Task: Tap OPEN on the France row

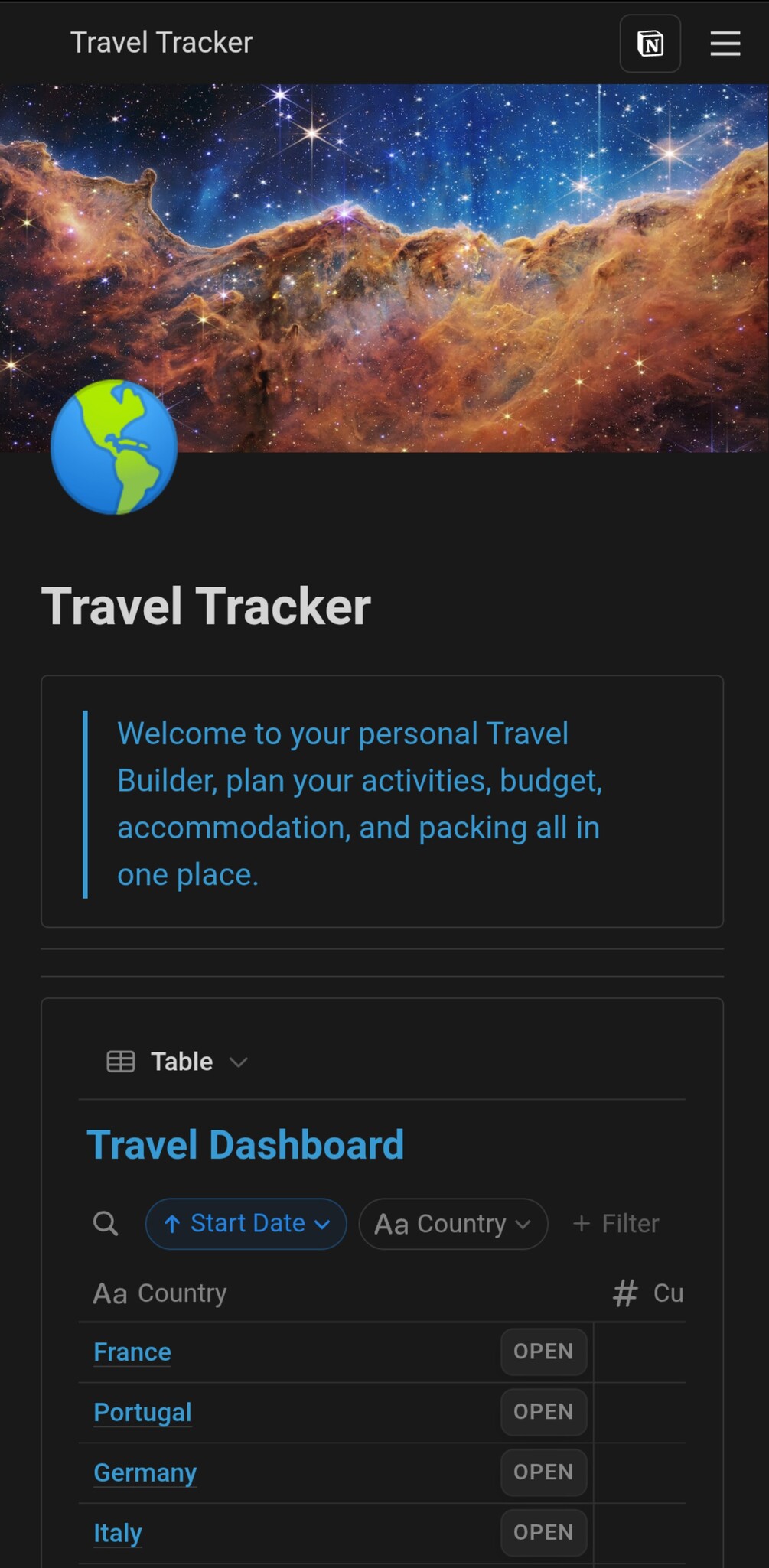Action: pyautogui.click(x=543, y=1352)
